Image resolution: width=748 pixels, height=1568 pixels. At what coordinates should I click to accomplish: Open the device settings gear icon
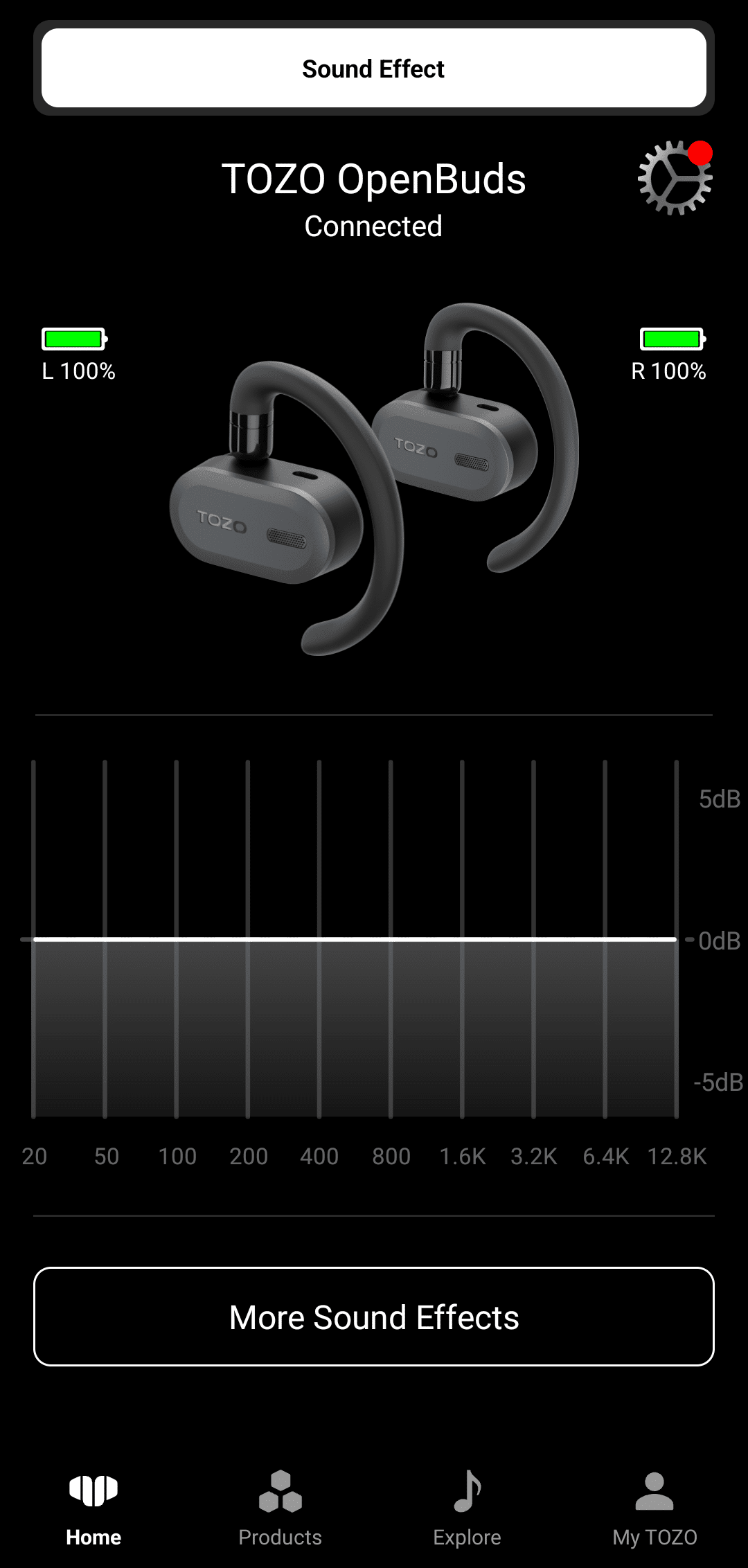tap(674, 178)
